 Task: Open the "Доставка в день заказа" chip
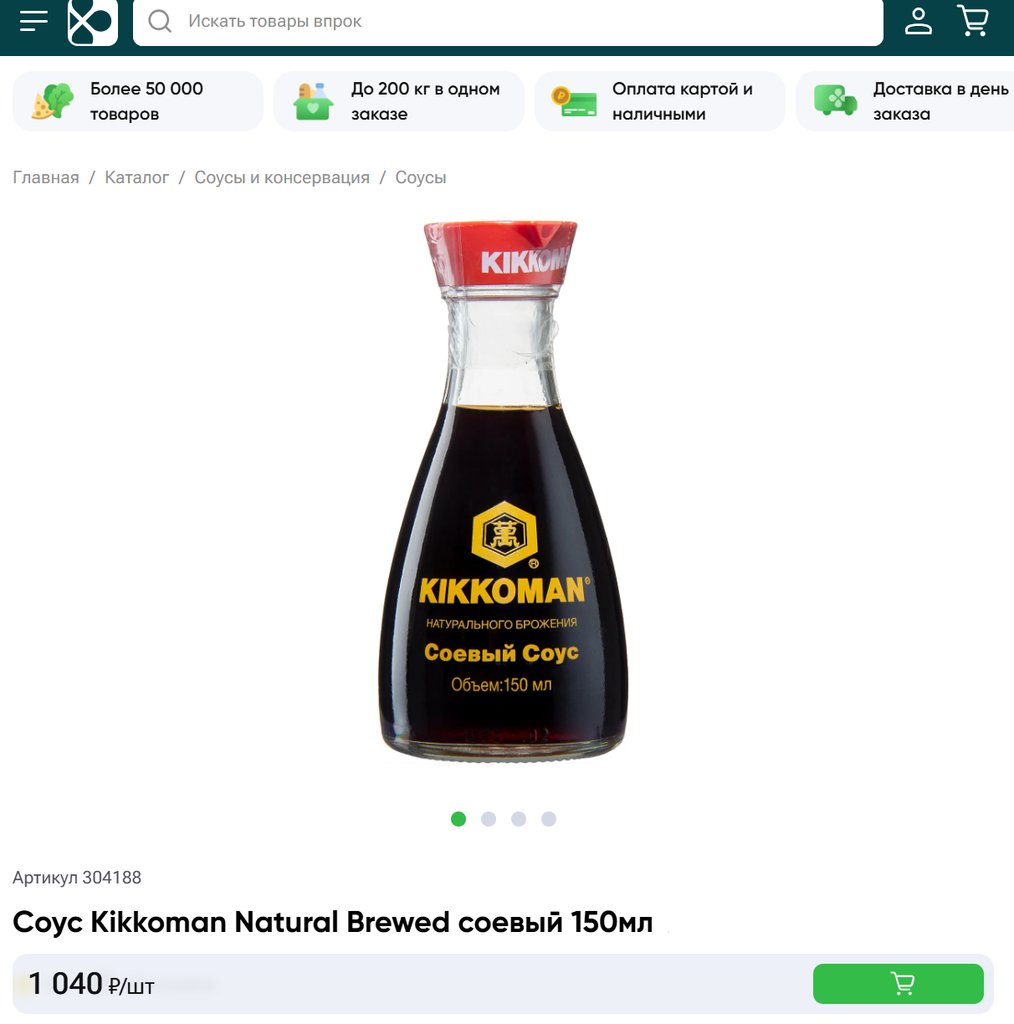[905, 101]
